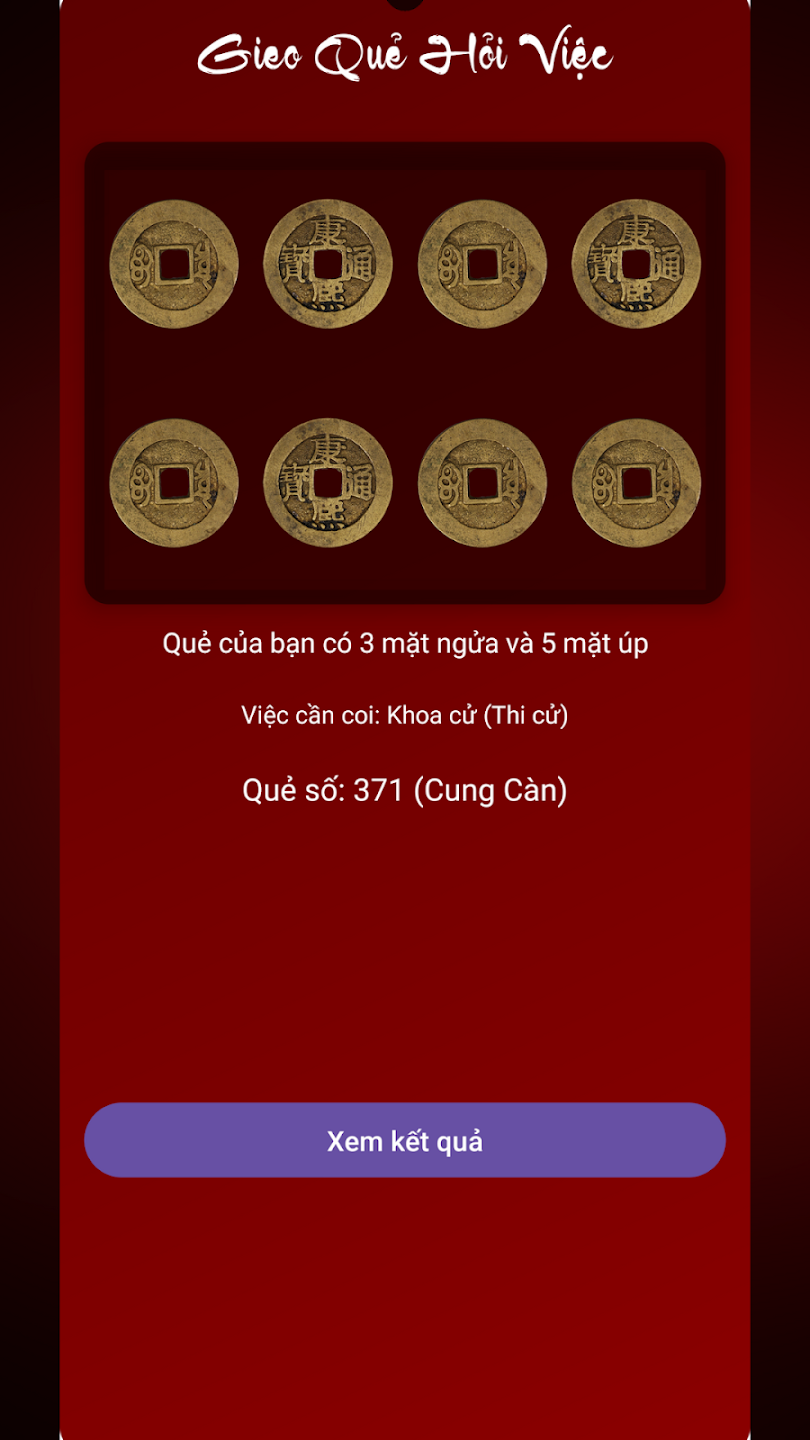Tap 'Cung Càn' in the hexagram line
Image resolution: width=810 pixels, height=1440 pixels.
tap(494, 790)
